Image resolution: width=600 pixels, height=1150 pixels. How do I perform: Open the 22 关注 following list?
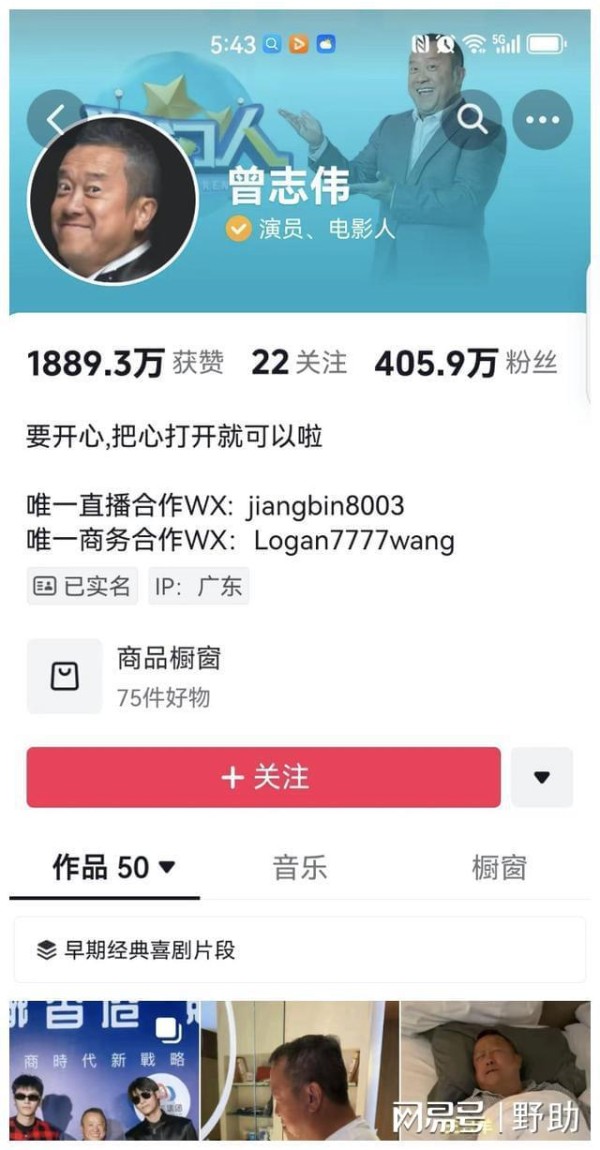click(299, 362)
